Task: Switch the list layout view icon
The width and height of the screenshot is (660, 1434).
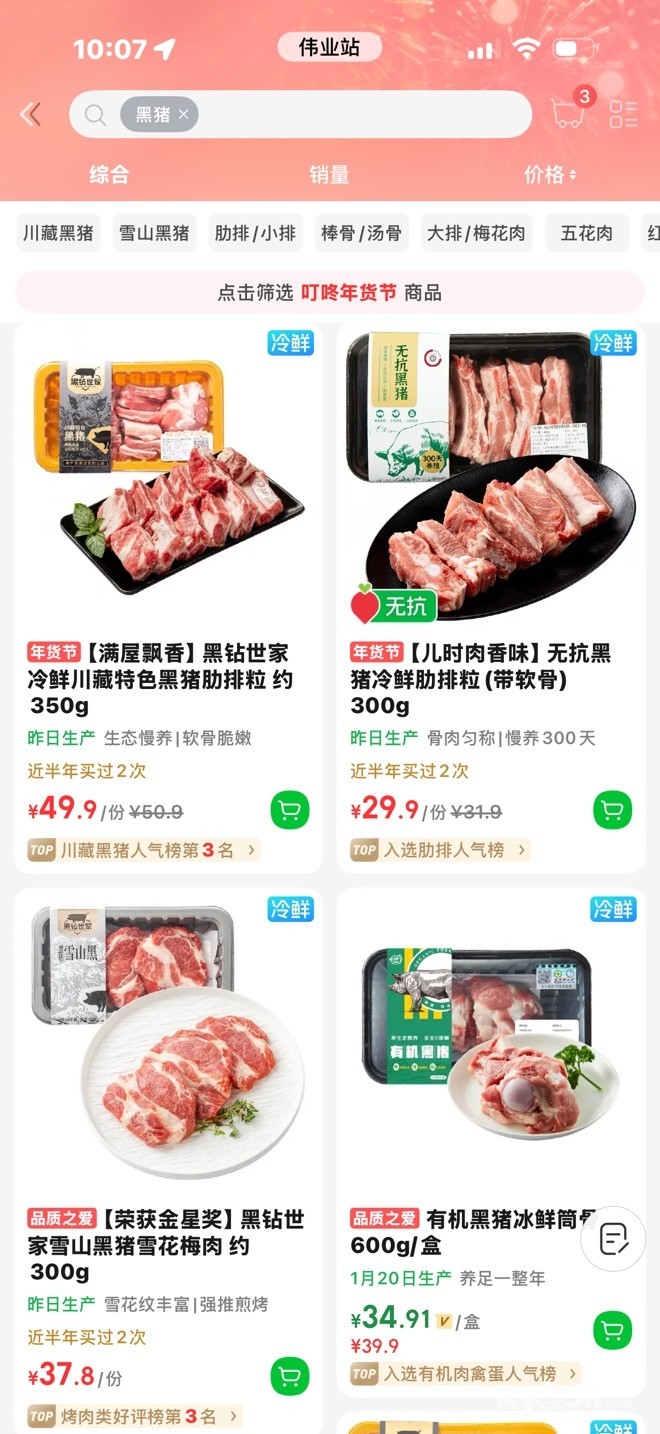Action: 623,114
